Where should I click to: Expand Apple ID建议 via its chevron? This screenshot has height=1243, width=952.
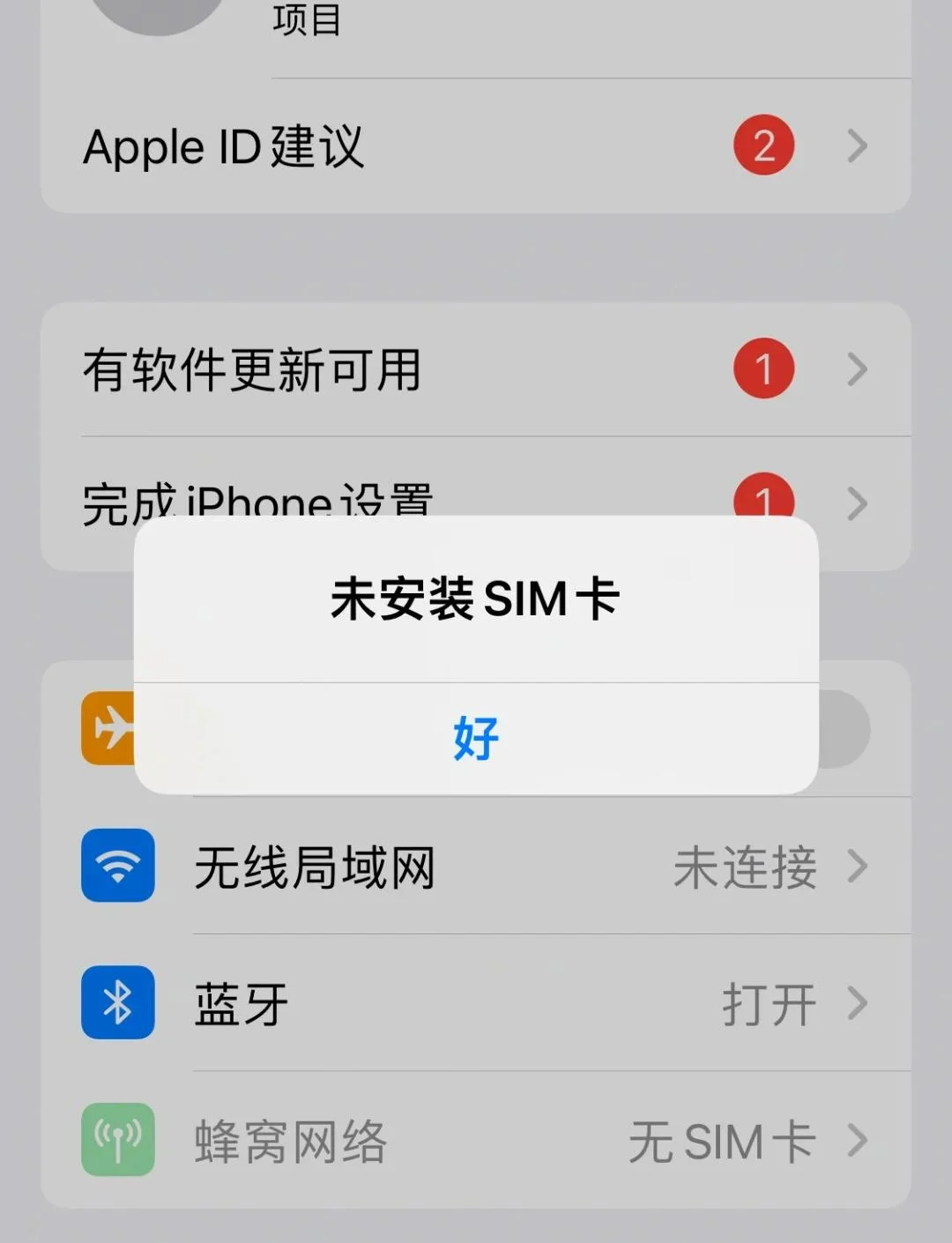coord(857,145)
